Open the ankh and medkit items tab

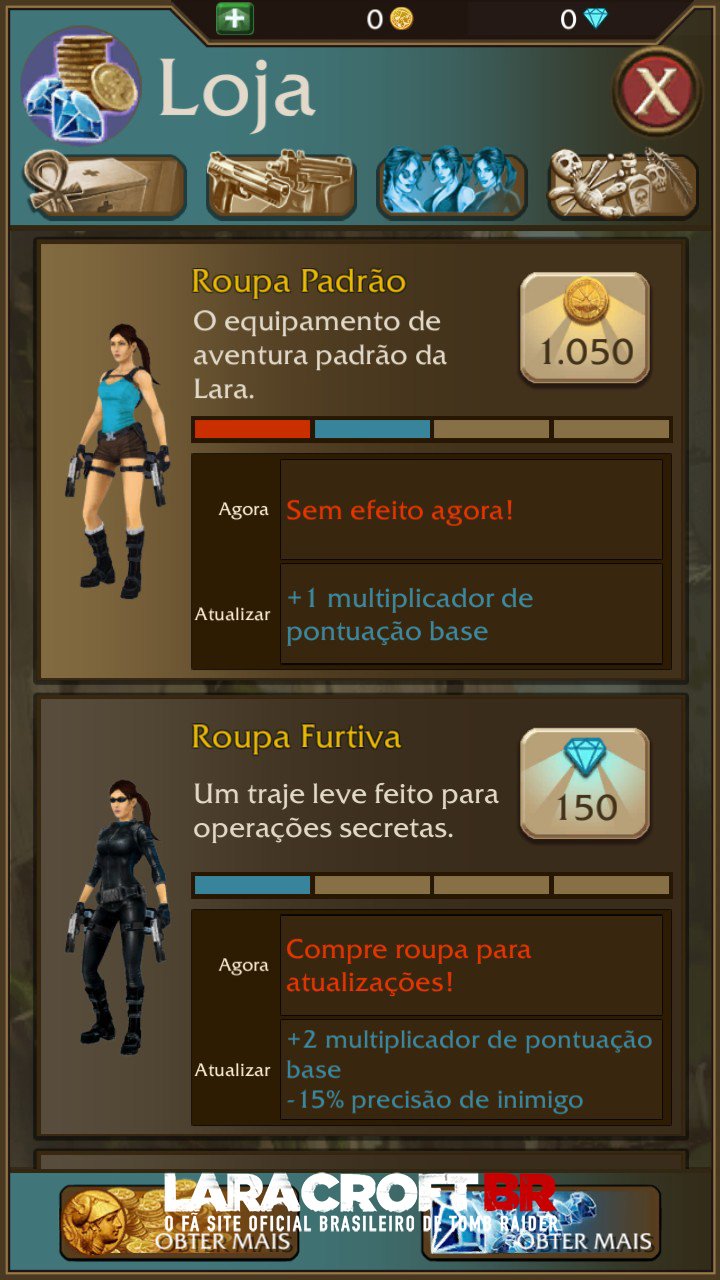pos(105,186)
